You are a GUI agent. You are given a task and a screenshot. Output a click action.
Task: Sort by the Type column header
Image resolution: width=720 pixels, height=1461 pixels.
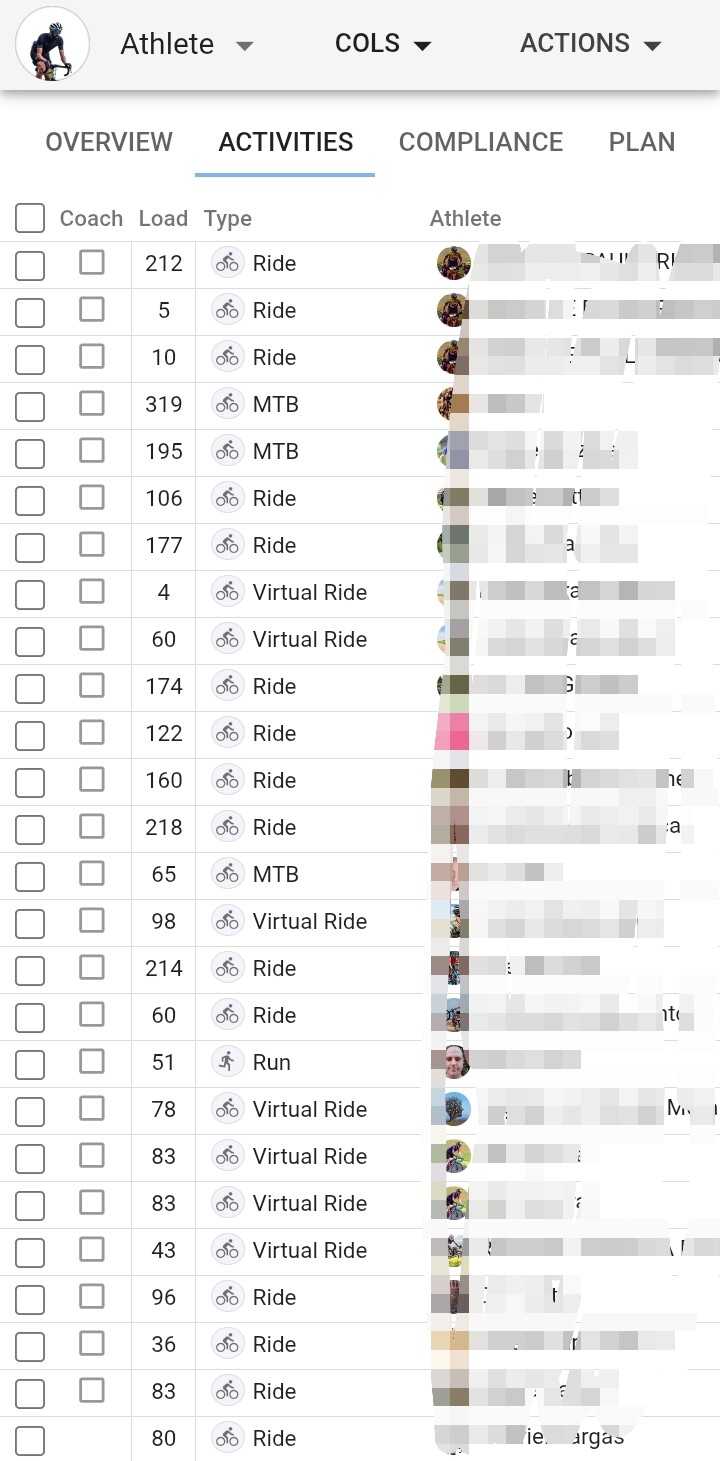[228, 218]
